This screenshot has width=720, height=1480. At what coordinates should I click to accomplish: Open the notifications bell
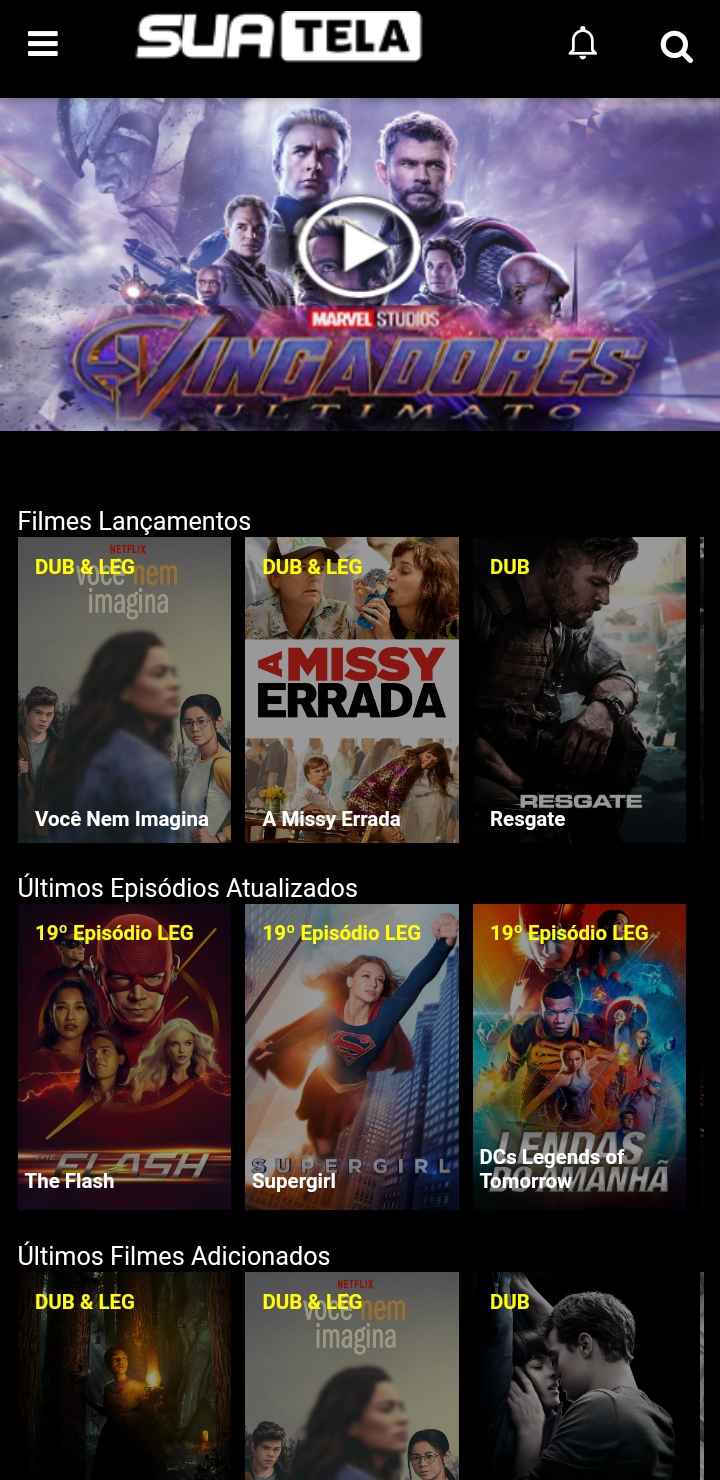(x=582, y=44)
